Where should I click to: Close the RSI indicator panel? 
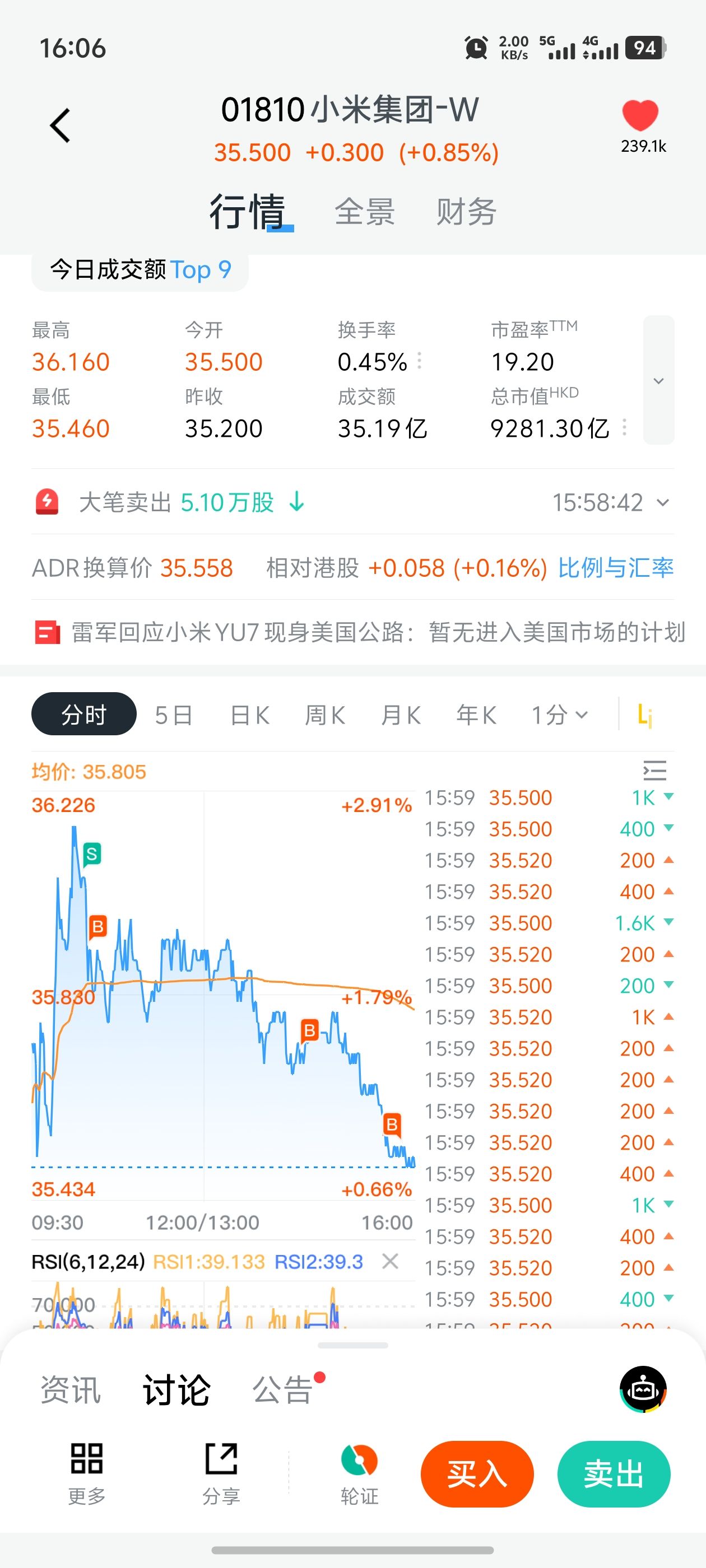click(x=390, y=1261)
